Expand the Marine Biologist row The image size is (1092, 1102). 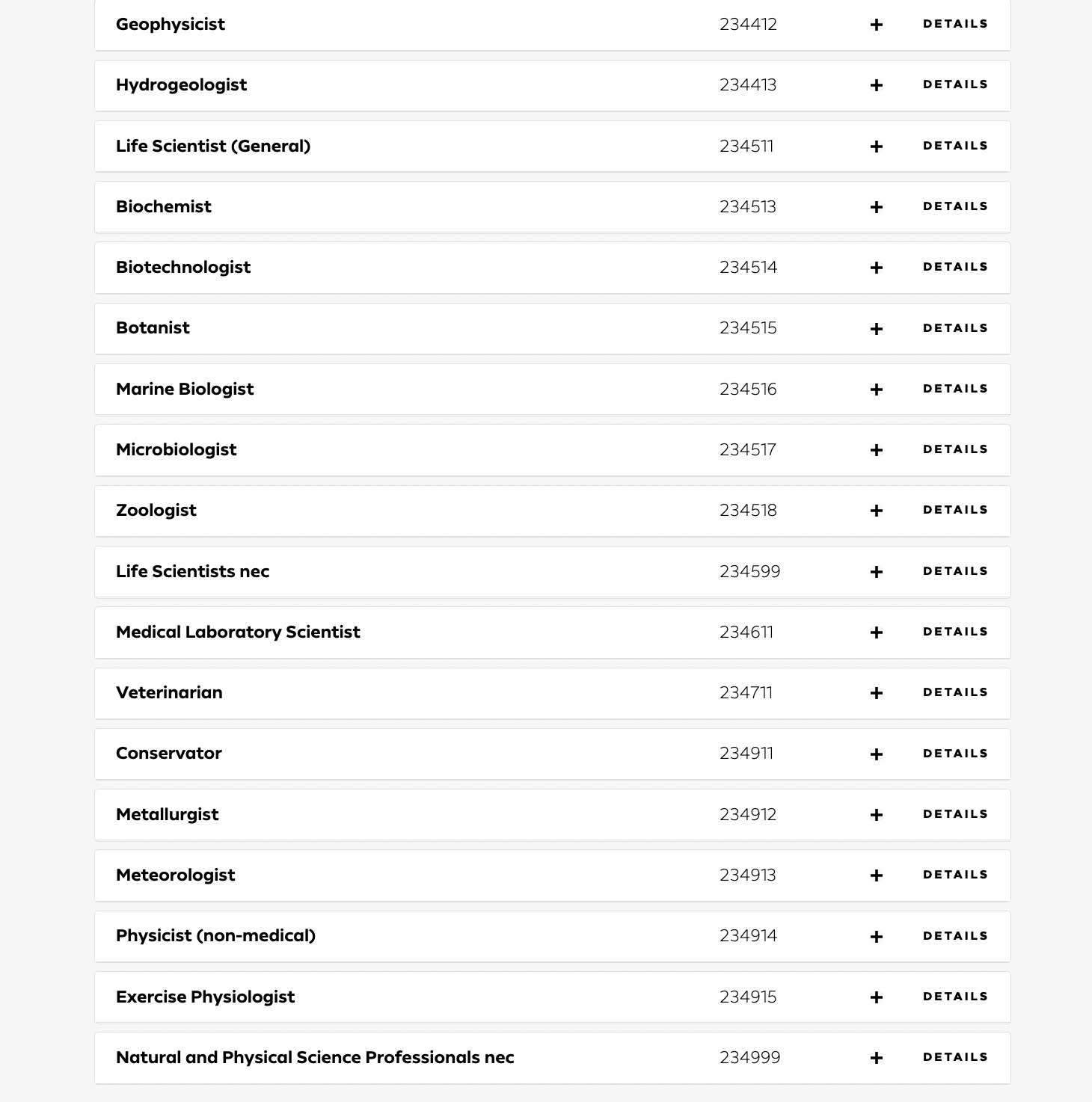pyautogui.click(x=876, y=389)
